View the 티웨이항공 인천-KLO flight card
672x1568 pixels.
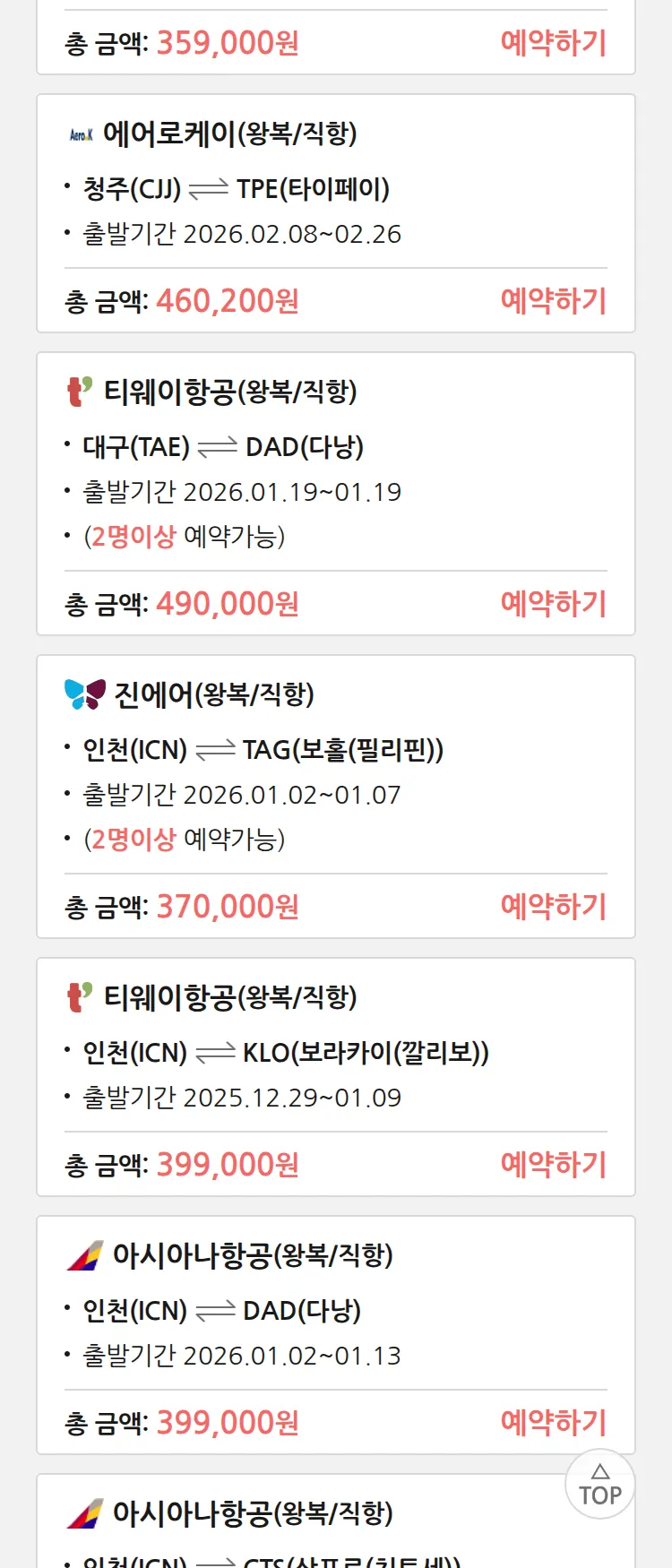(335, 1052)
